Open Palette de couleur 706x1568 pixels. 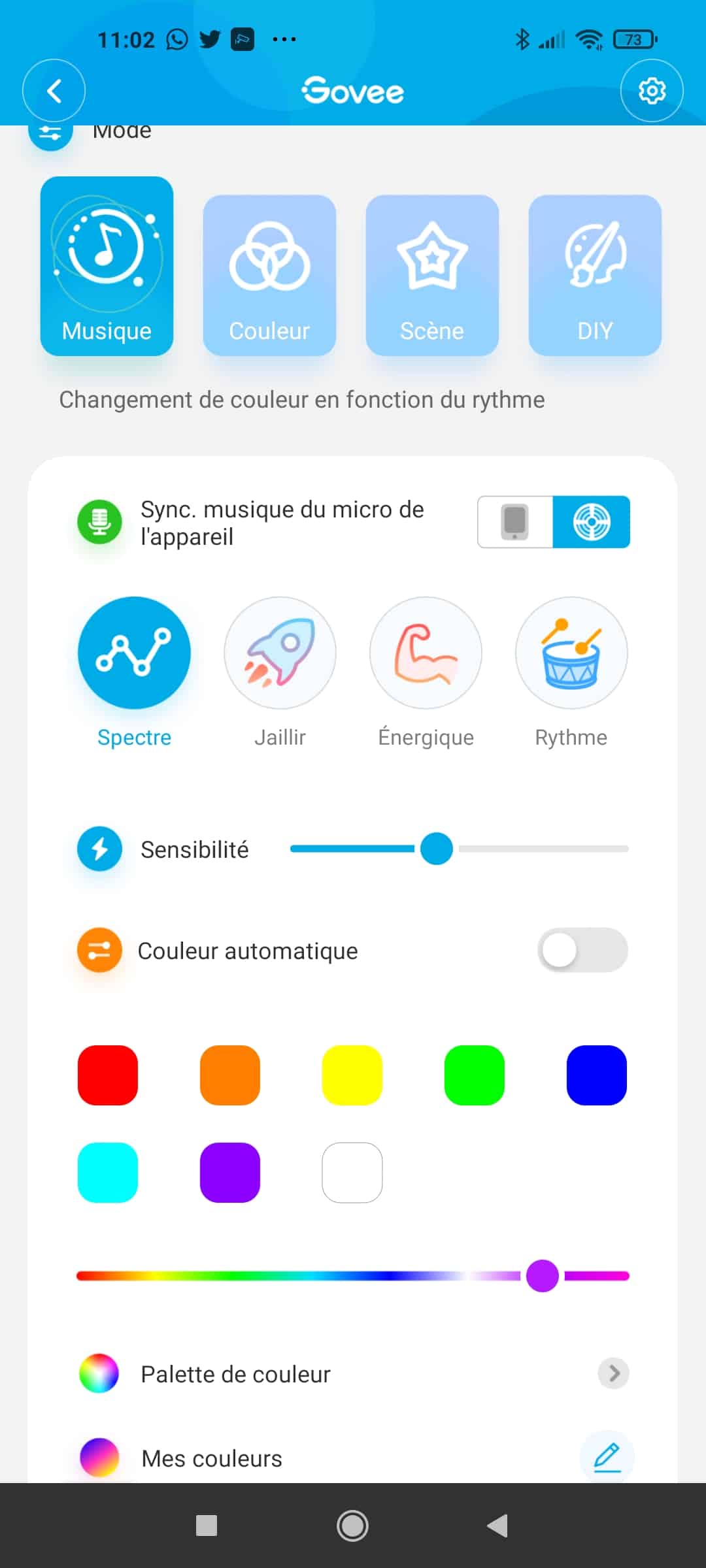tap(353, 1374)
